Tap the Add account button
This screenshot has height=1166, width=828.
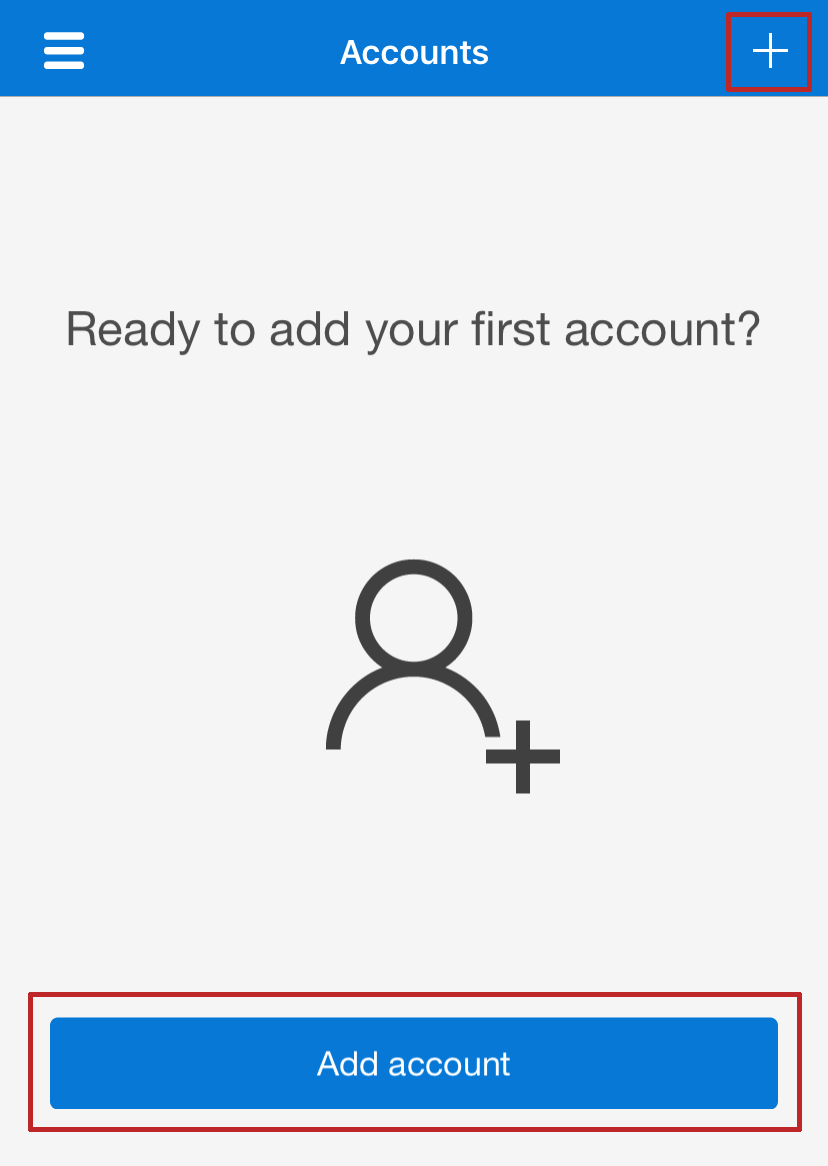pos(414,1063)
